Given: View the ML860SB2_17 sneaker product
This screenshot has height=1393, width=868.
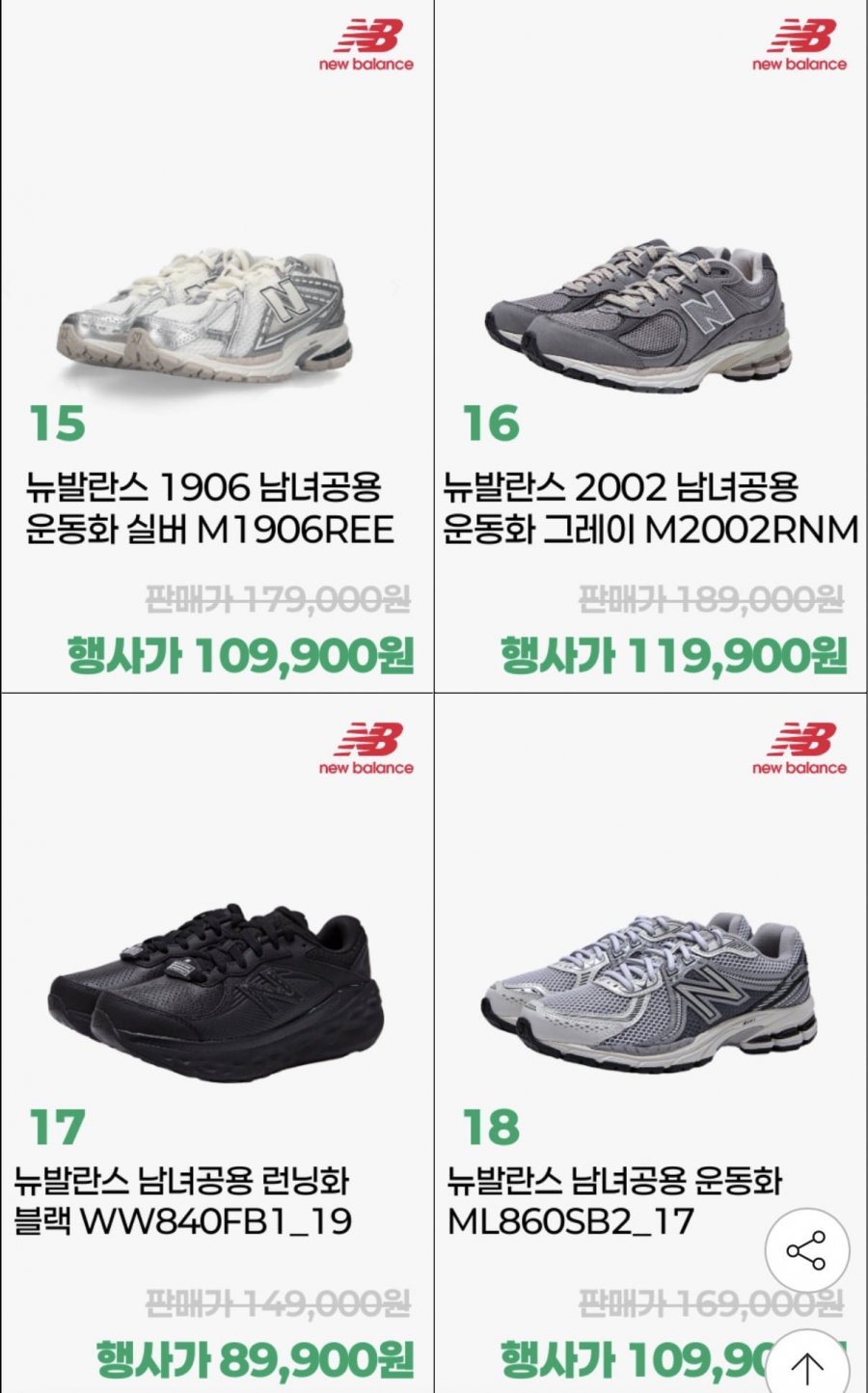Looking at the screenshot, I should 648,994.
